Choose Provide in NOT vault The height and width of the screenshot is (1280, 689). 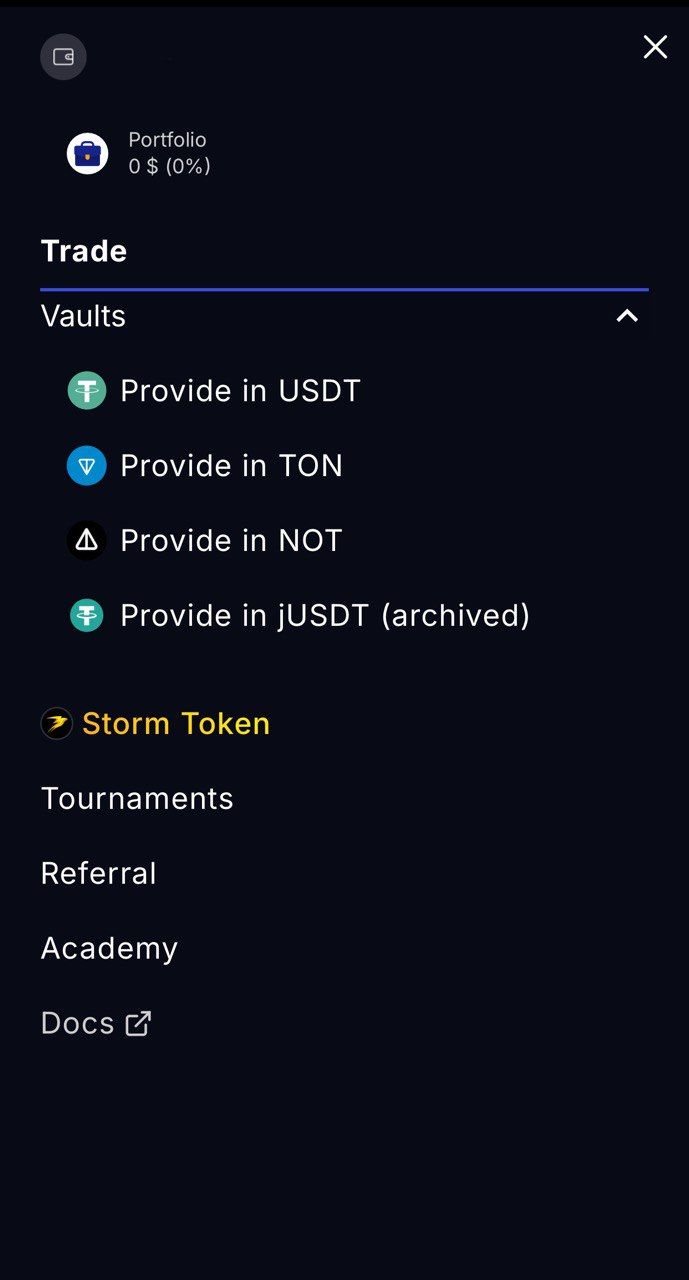click(x=231, y=541)
